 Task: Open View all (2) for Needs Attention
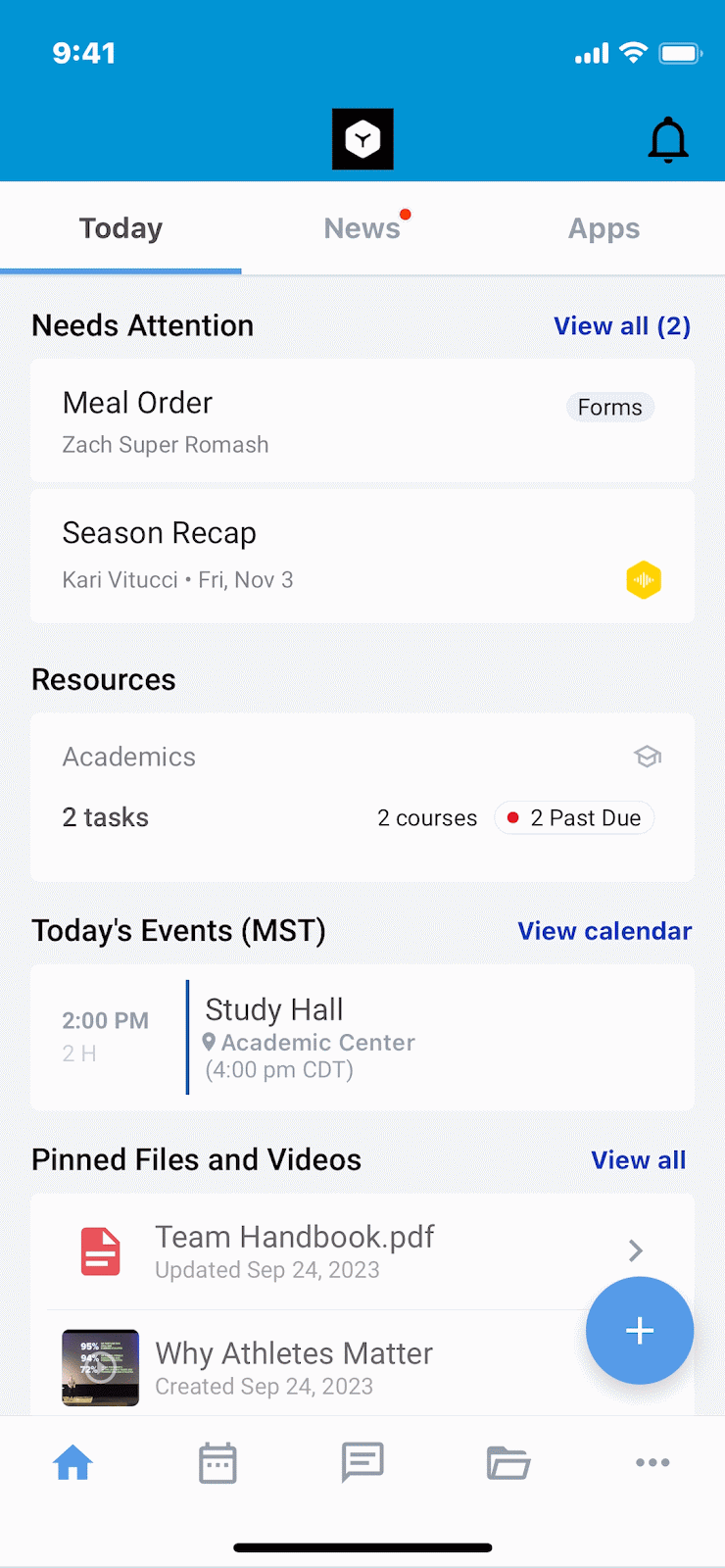coord(622,325)
